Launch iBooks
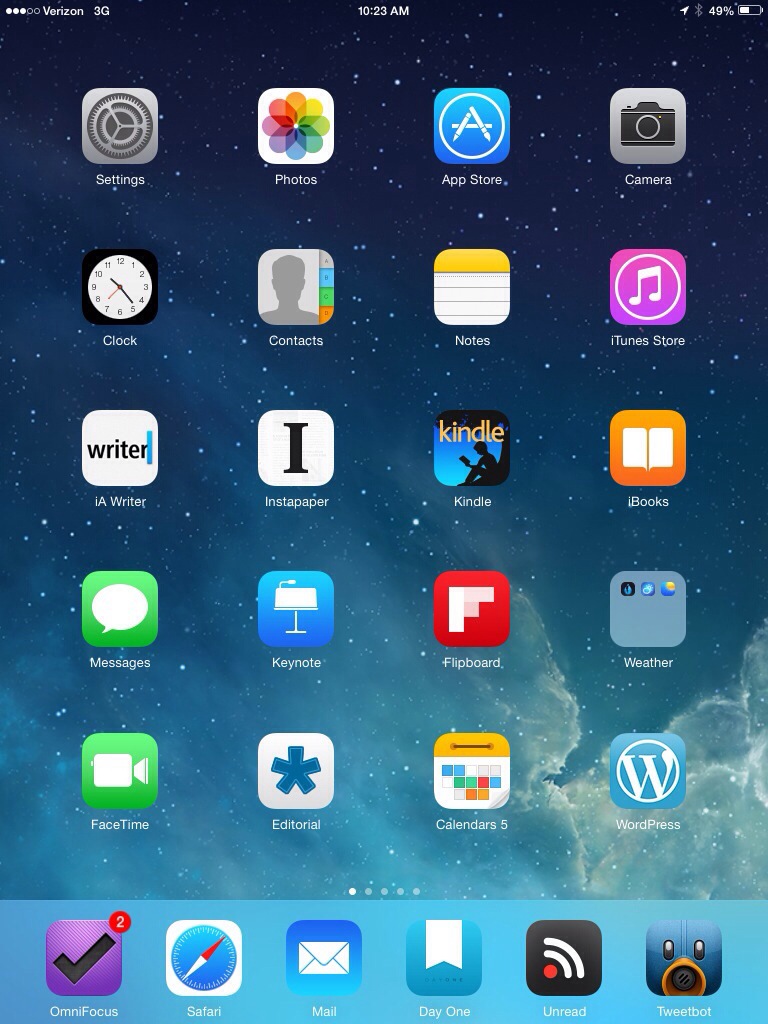Screen dimensions: 768x1024 click(648, 448)
